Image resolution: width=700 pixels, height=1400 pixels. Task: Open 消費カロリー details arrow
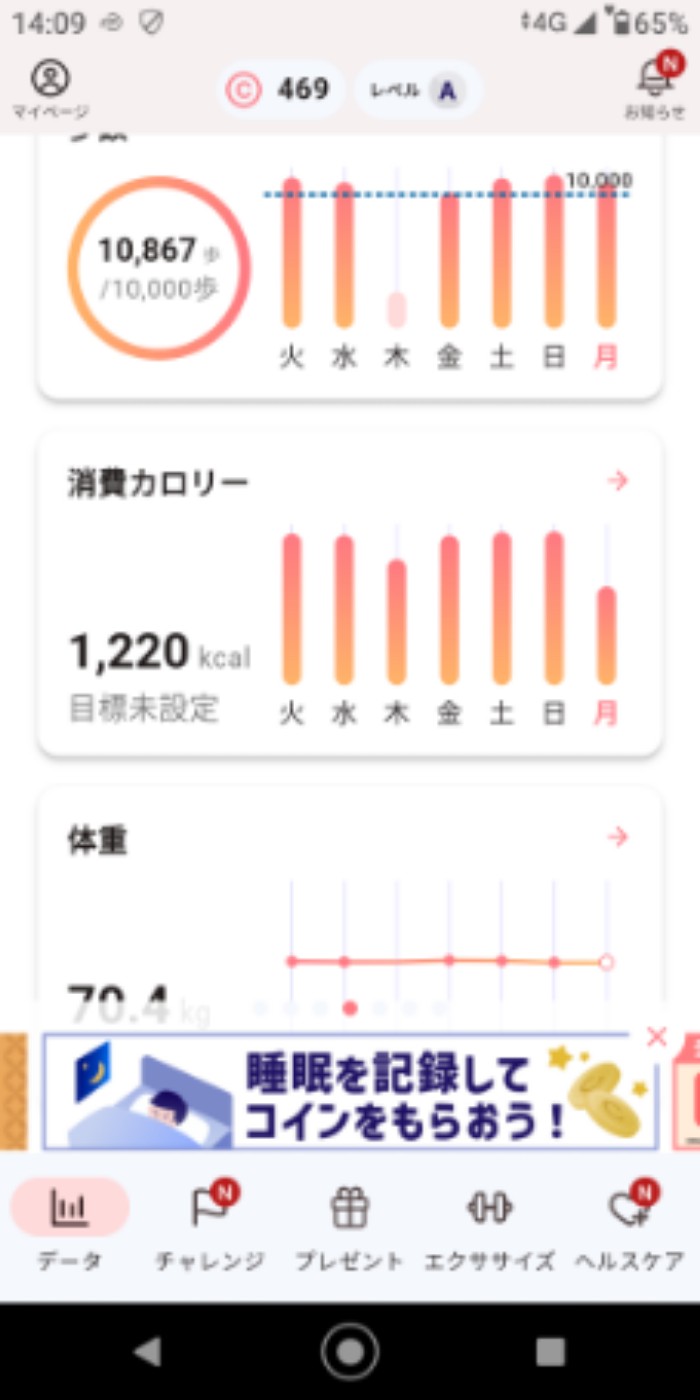tap(618, 481)
